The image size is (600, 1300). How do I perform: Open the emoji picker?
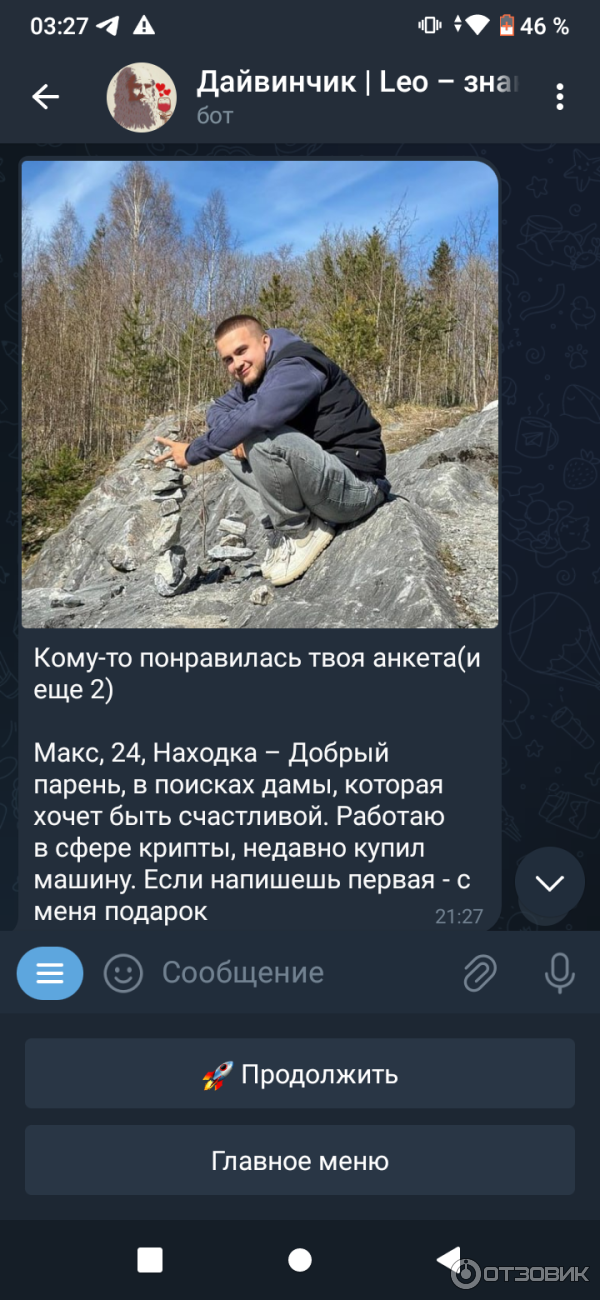[123, 973]
